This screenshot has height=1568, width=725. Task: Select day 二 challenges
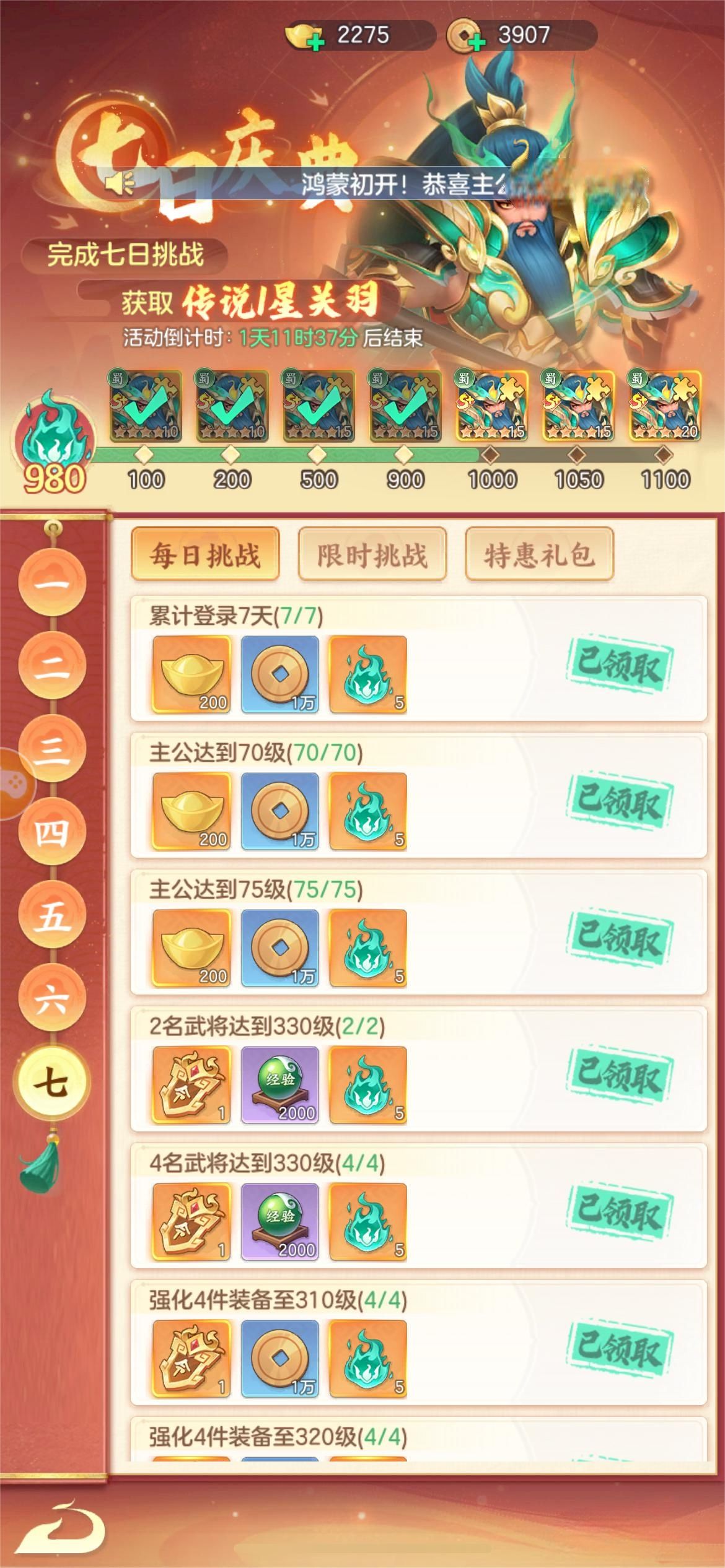52,666
